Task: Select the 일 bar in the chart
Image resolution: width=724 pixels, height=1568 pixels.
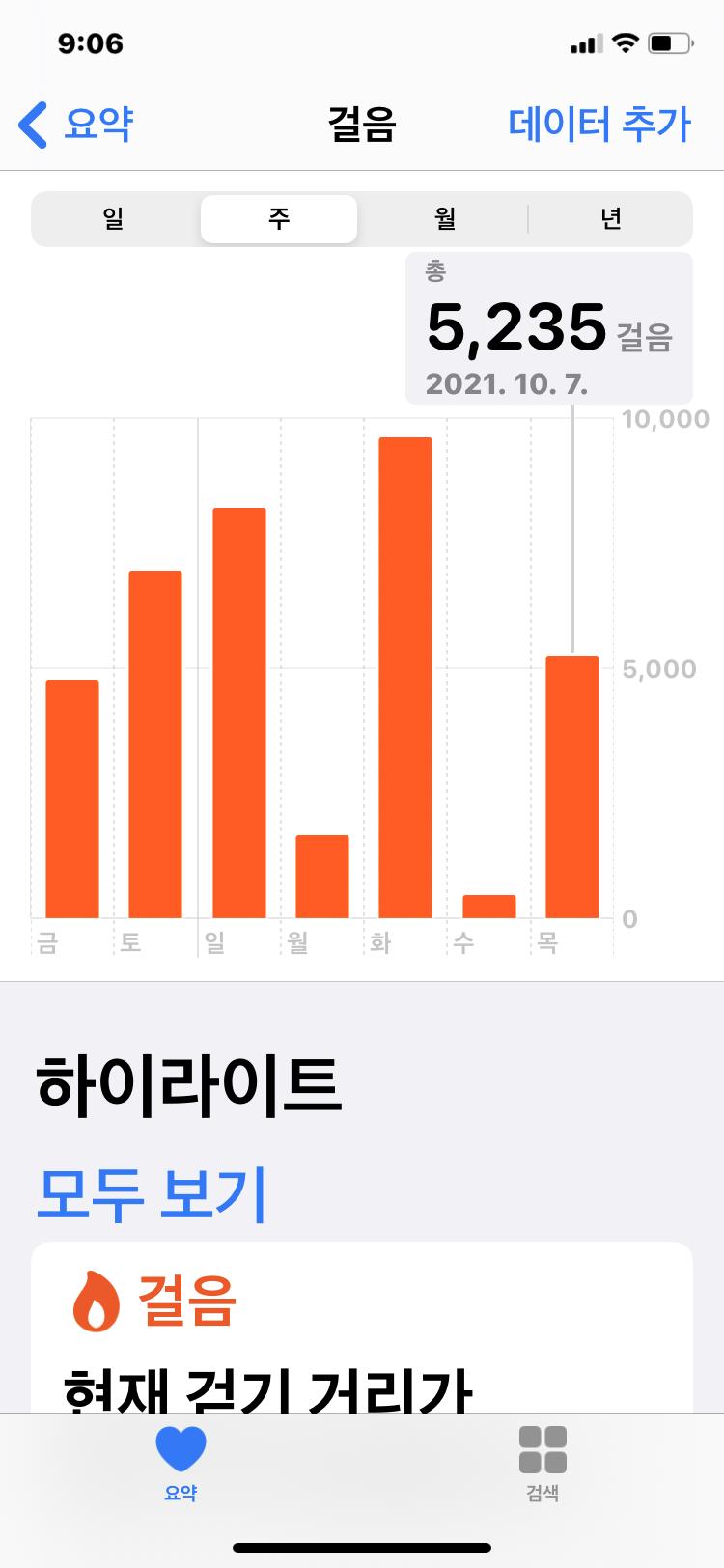Action: pyautogui.click(x=238, y=713)
